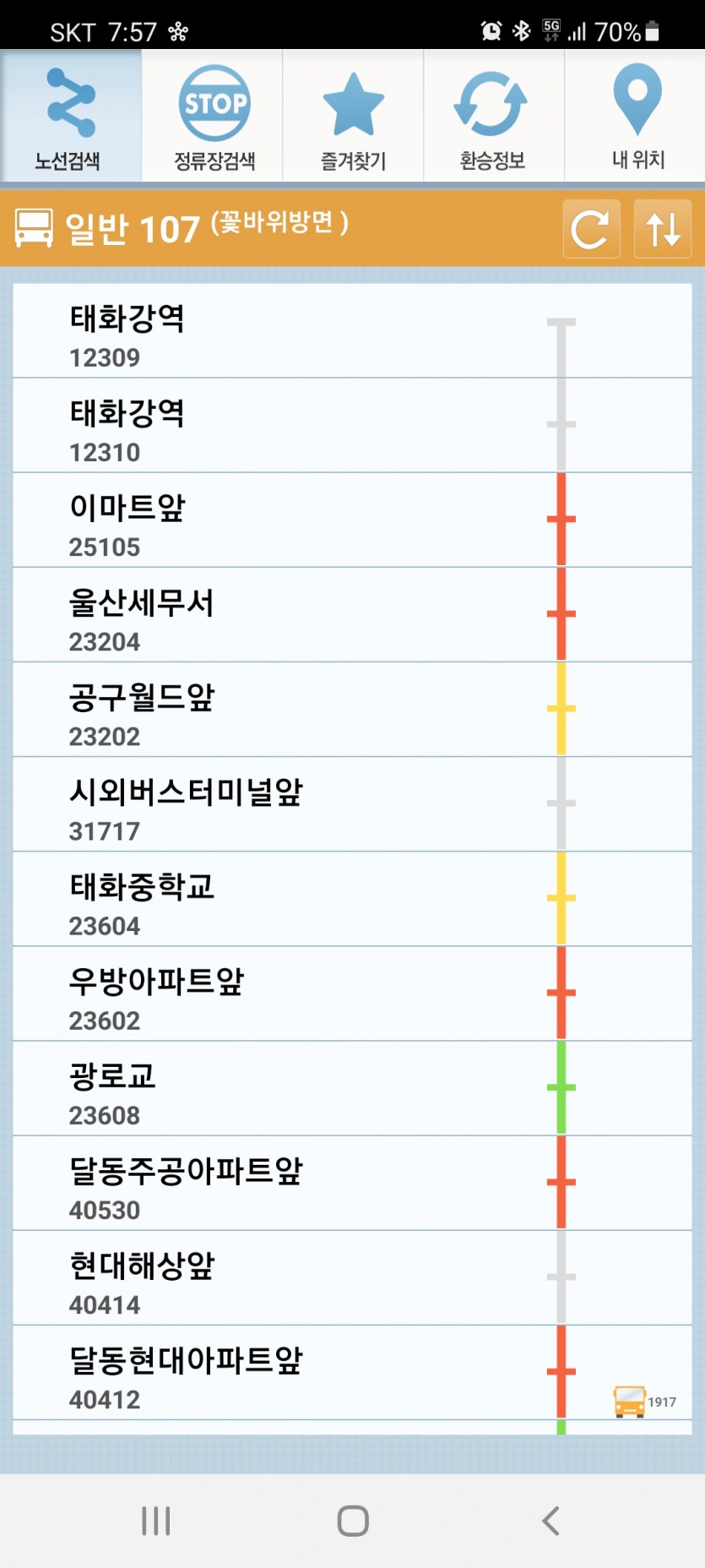
Task: Go to the 즐겨찾기 favorites tab
Action: (353, 116)
